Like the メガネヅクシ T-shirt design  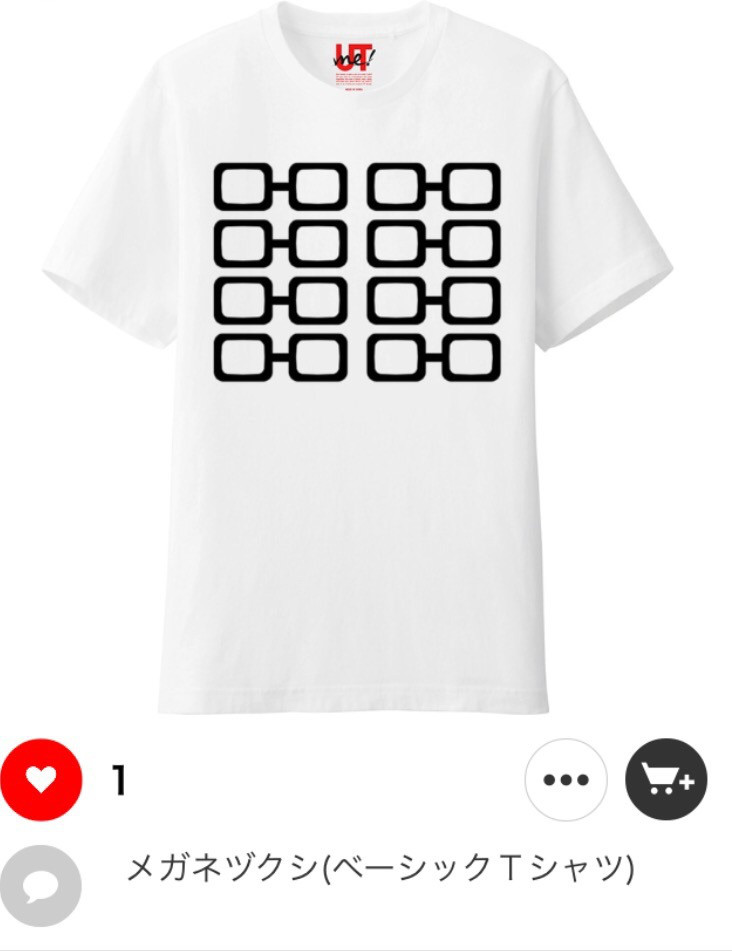point(40,780)
